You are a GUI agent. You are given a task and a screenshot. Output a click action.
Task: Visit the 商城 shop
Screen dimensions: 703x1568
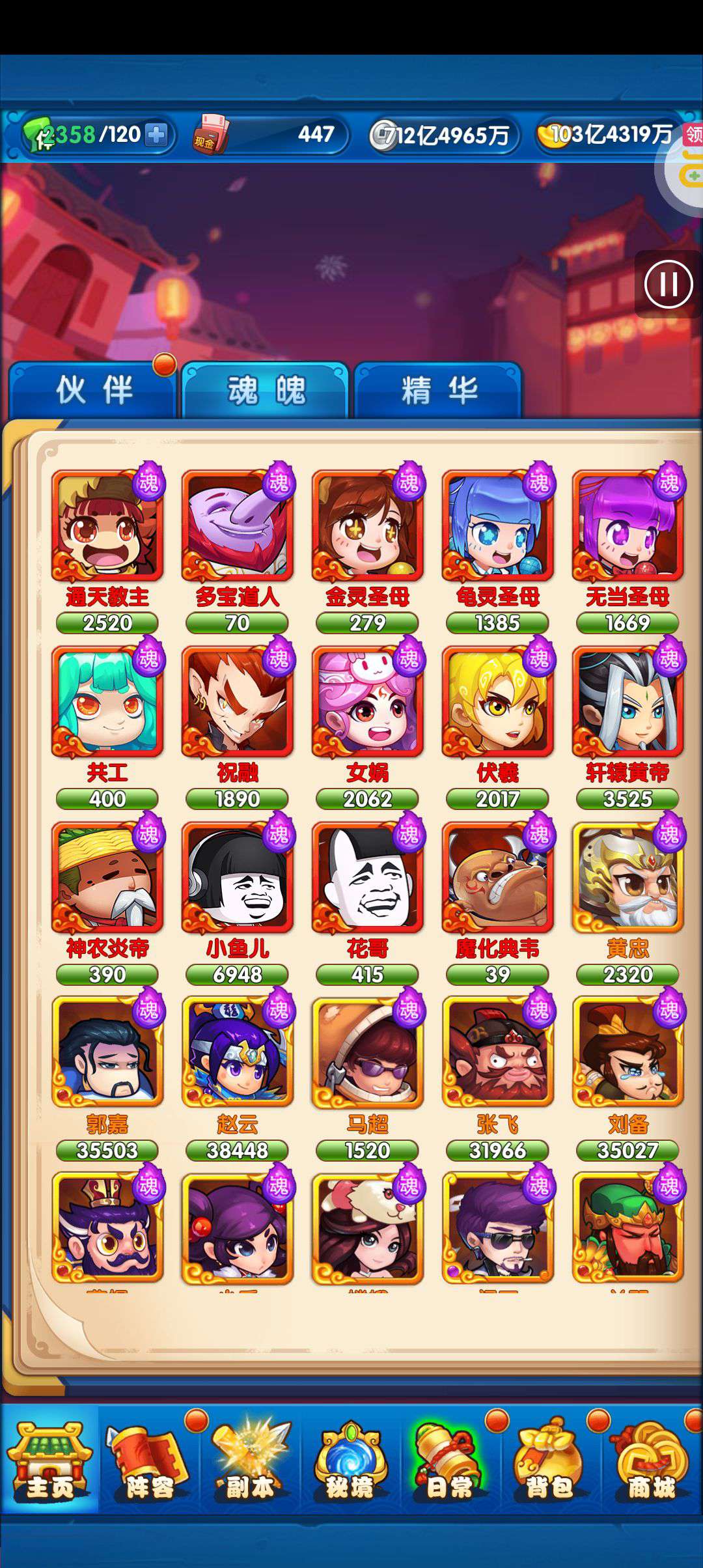pyautogui.click(x=651, y=1460)
